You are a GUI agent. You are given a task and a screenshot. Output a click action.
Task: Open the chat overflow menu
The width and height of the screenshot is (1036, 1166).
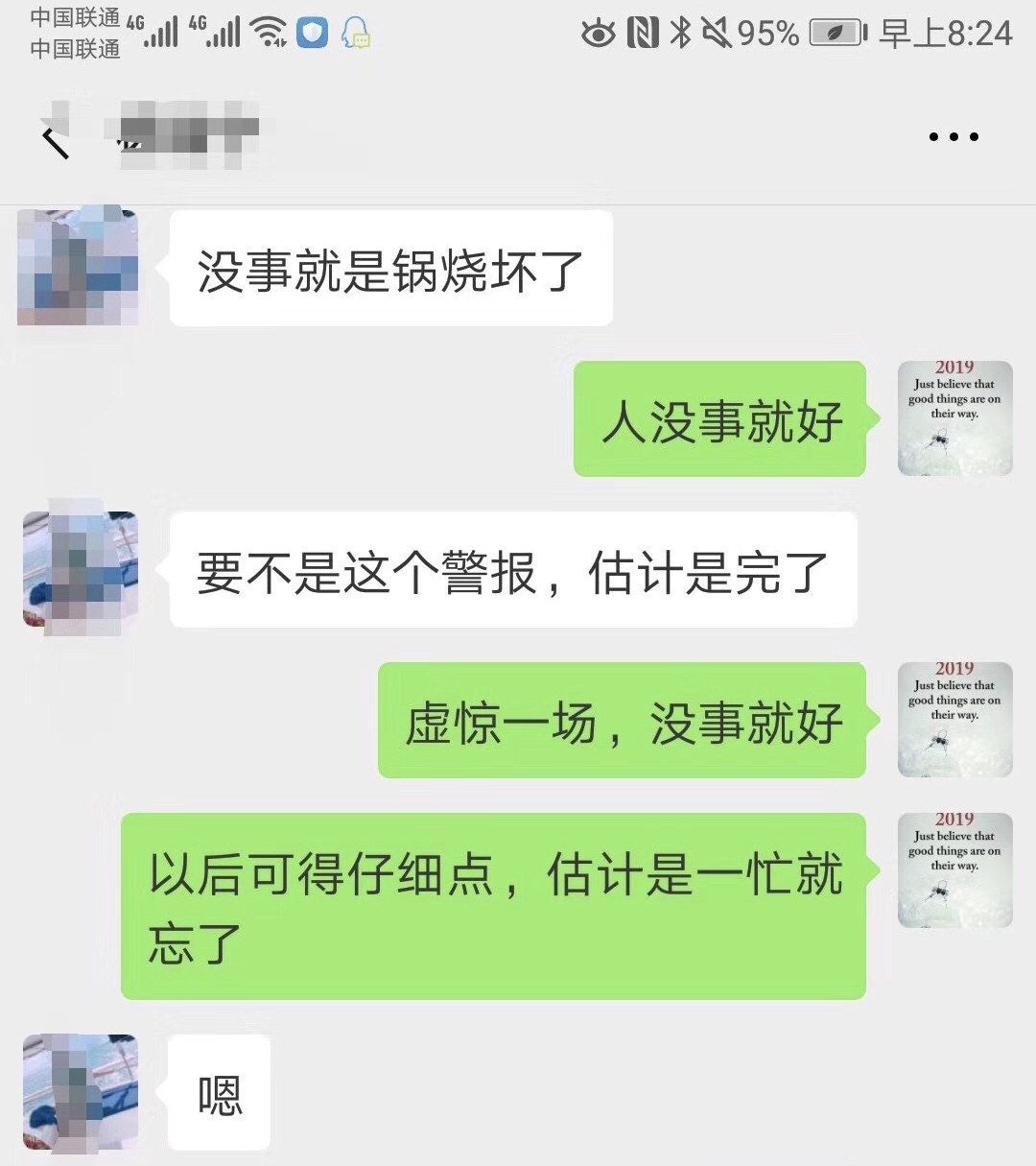coord(953,137)
